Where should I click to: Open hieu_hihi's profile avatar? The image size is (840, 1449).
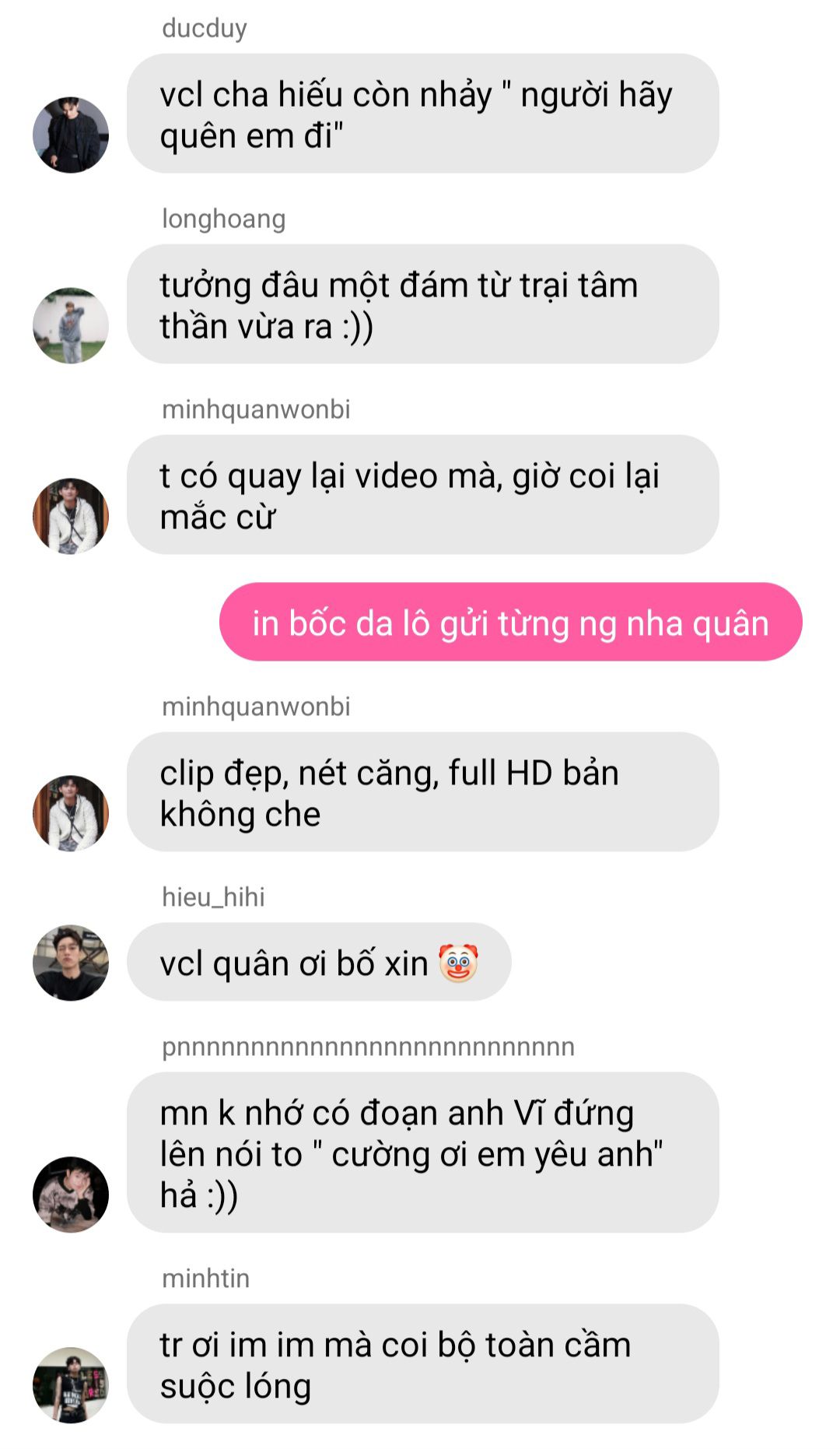pyautogui.click(x=71, y=963)
